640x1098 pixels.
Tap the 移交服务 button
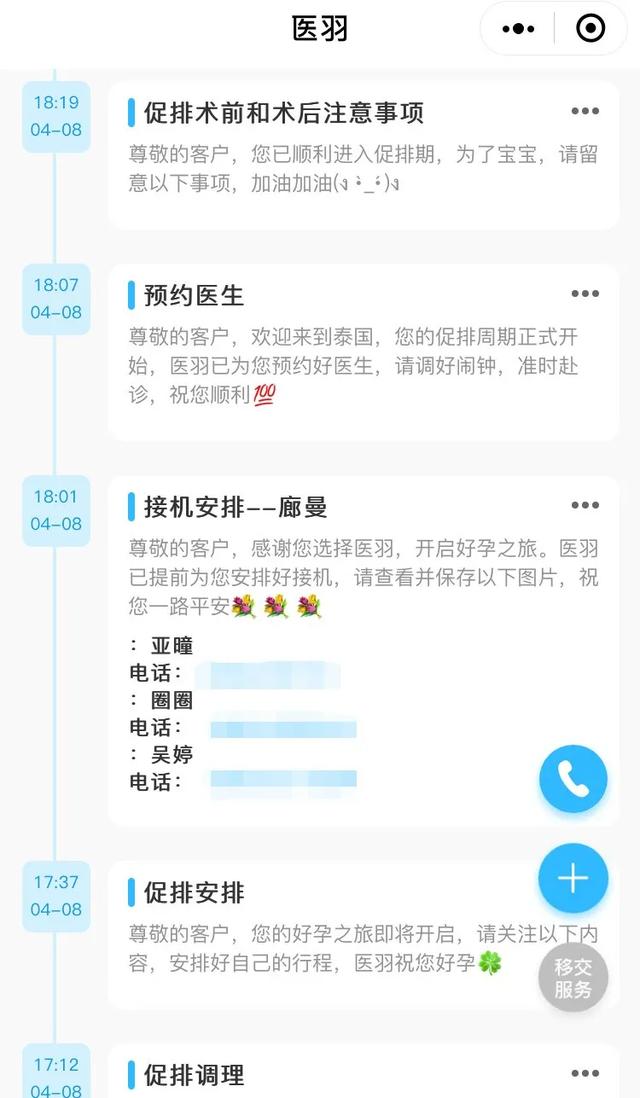573,978
